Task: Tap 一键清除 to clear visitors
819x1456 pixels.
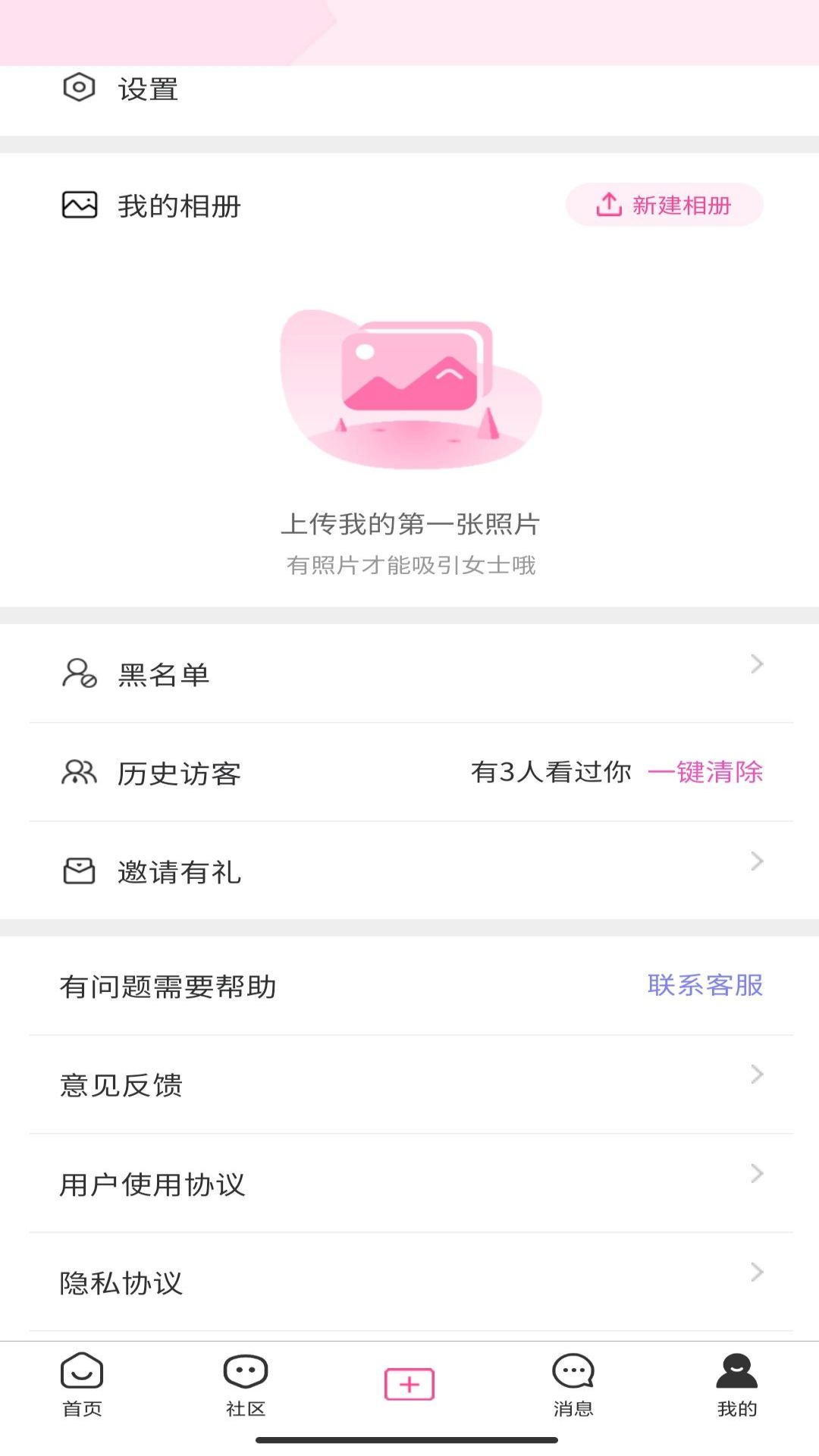Action: point(705,772)
